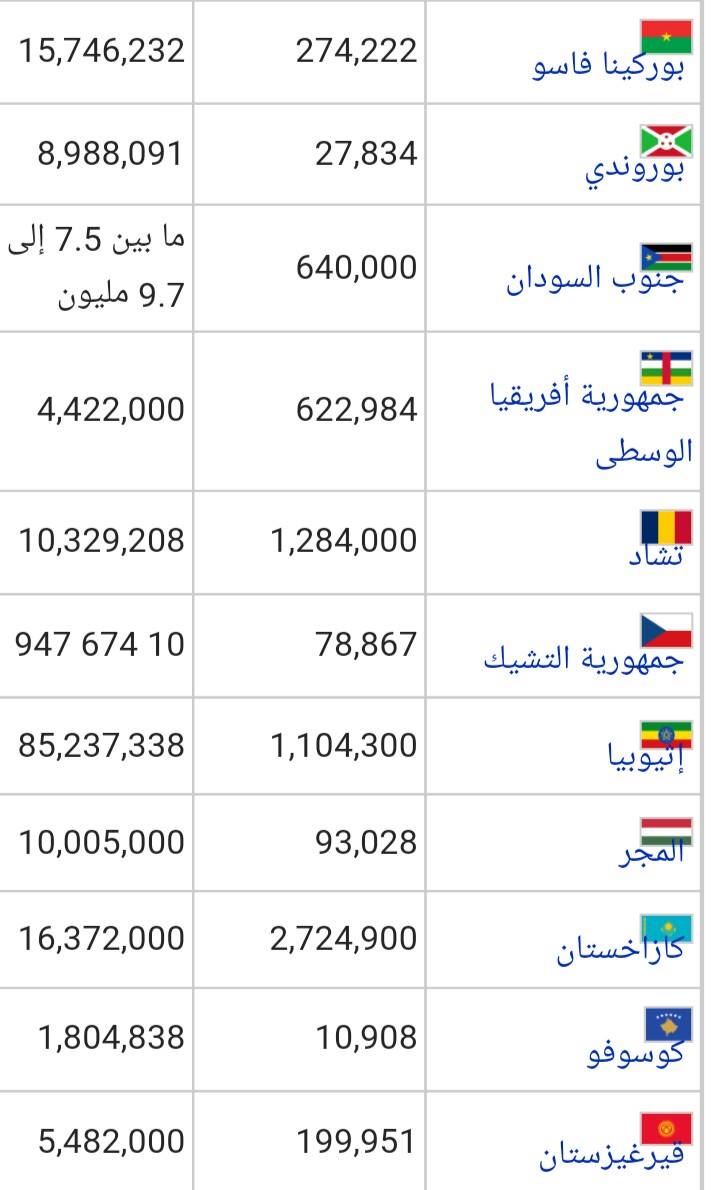The height and width of the screenshot is (1190, 720).
Task: Open the كوسوفو link
Action: 637,1053
